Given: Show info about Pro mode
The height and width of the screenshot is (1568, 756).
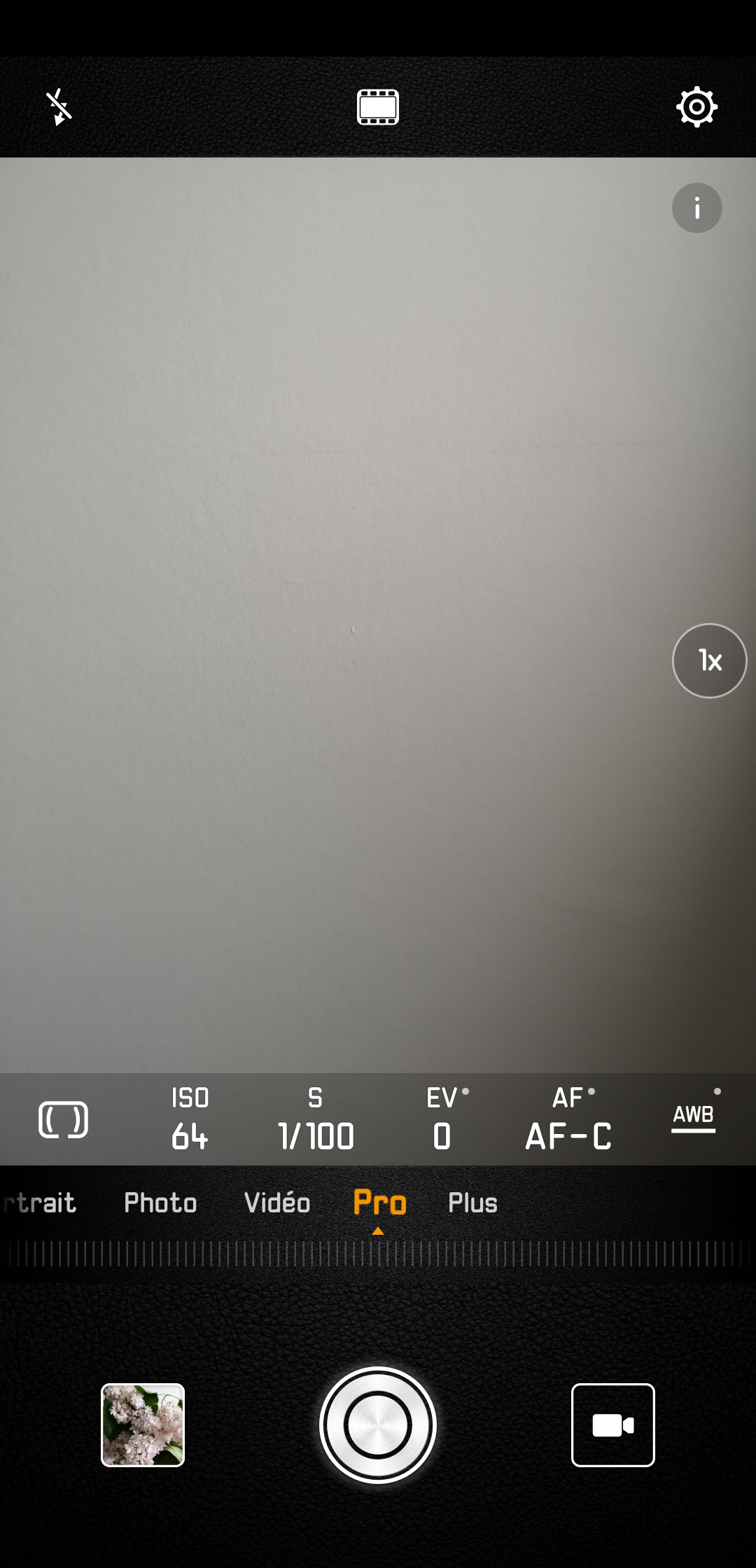Looking at the screenshot, I should coord(696,208).
